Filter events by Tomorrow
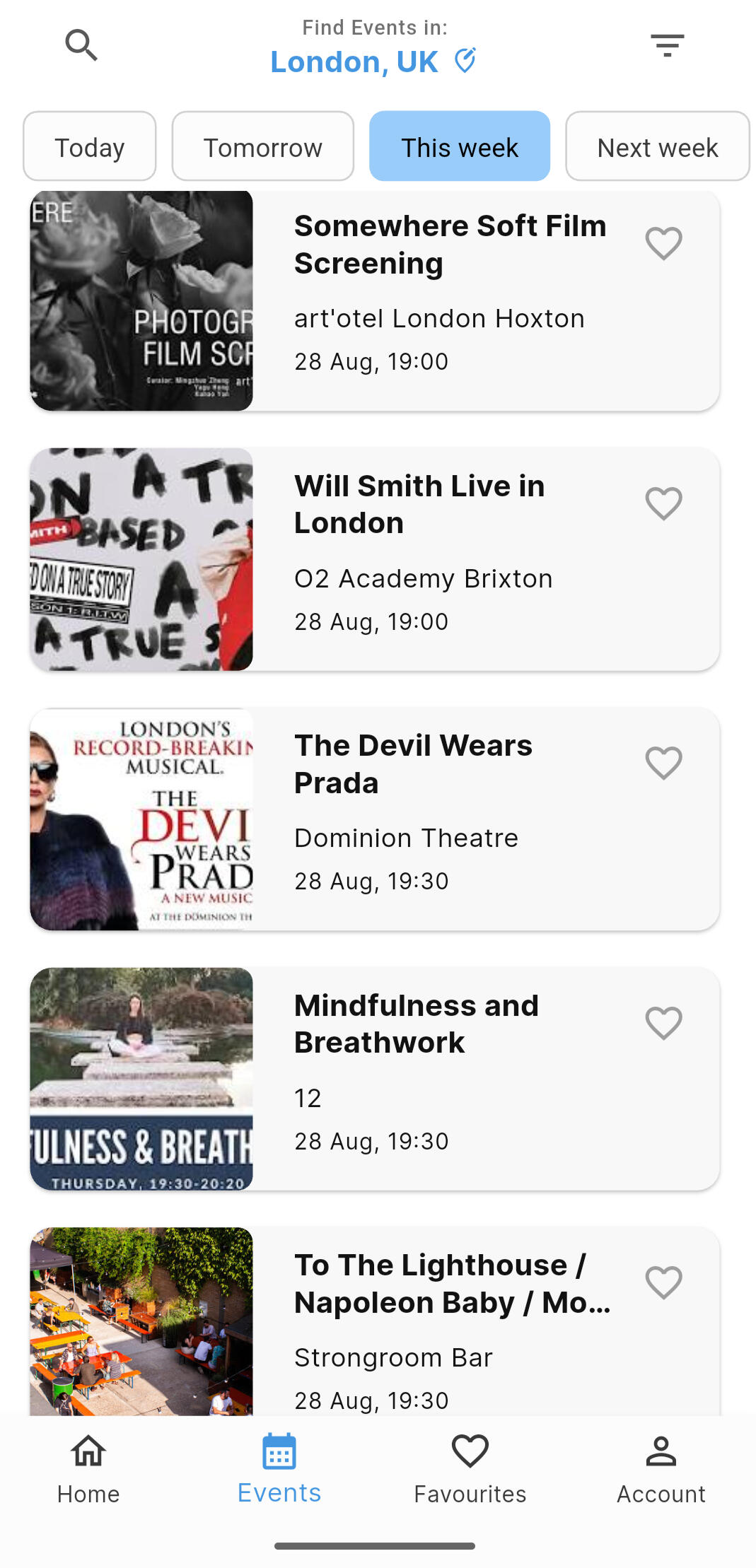The height and width of the screenshot is (1568, 756). 262,147
